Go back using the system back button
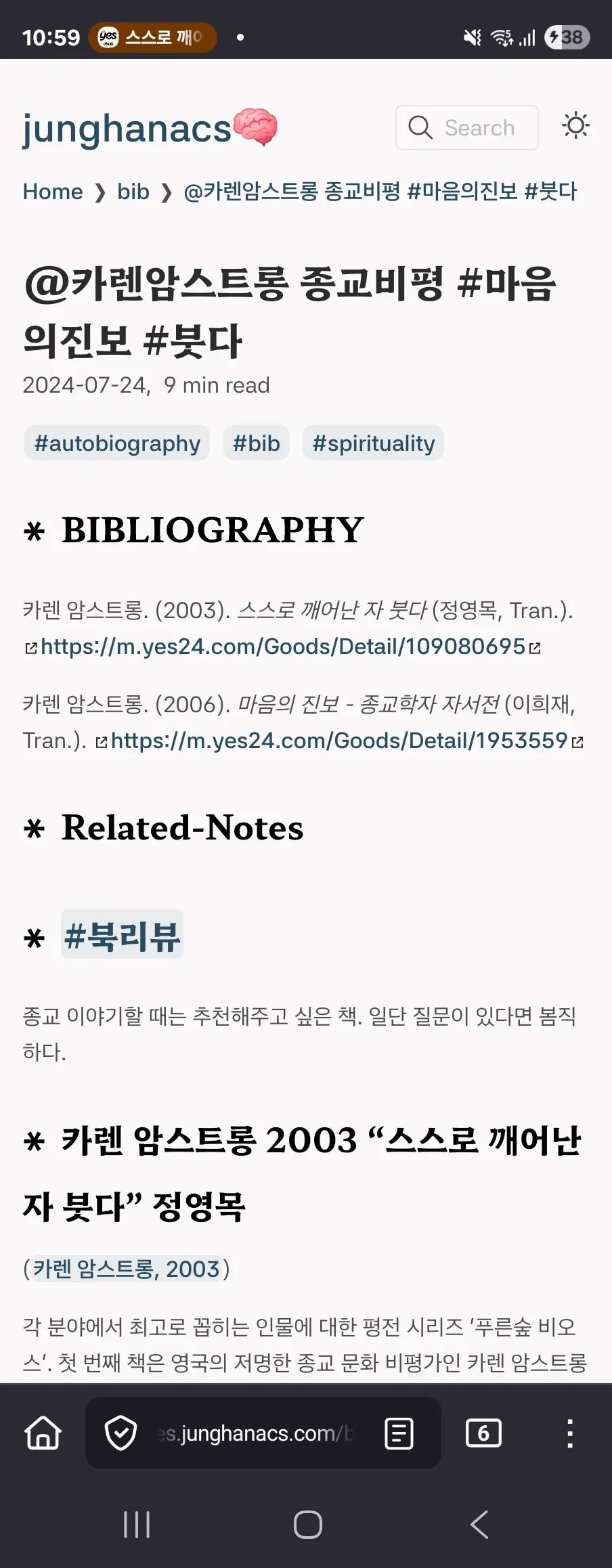The image size is (612, 1568). pyautogui.click(x=479, y=1525)
